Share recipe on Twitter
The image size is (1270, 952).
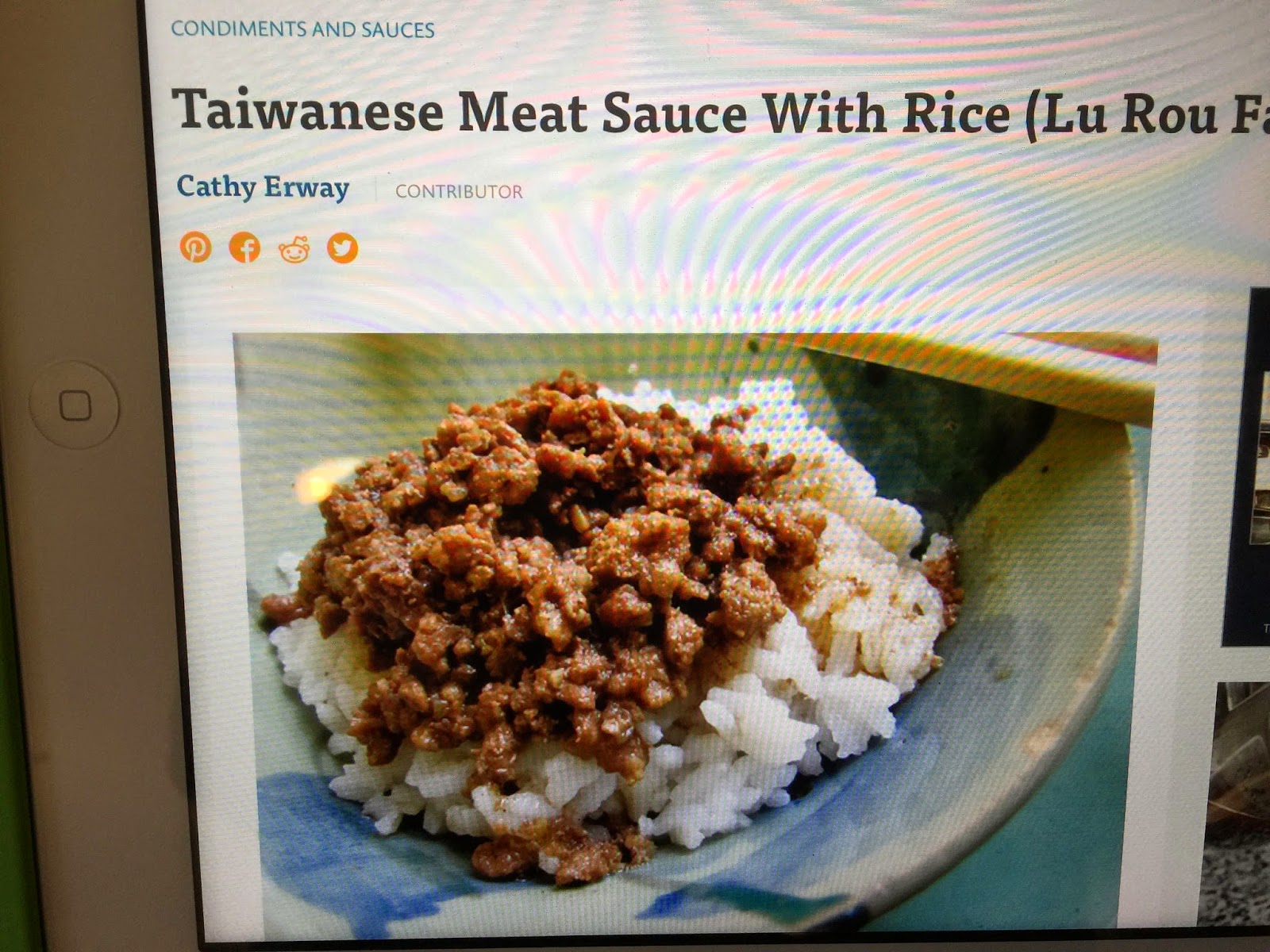342,248
